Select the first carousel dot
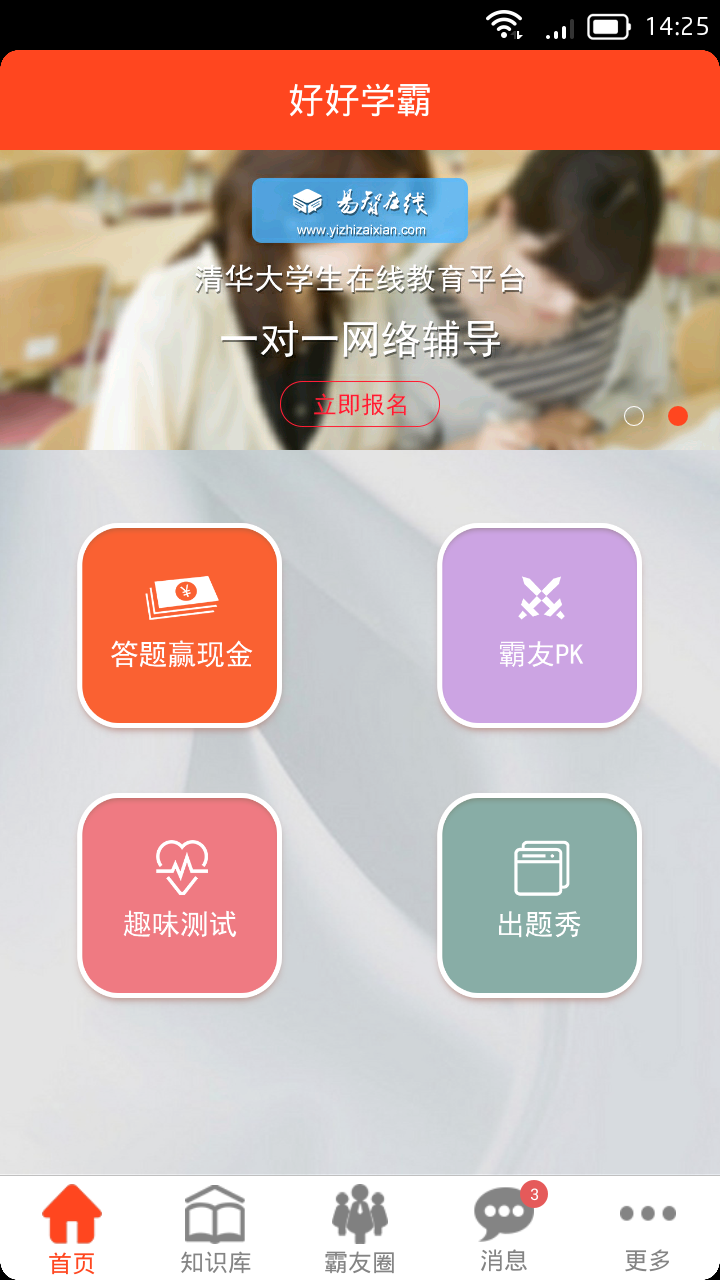The image size is (720, 1280). pyautogui.click(x=632, y=415)
